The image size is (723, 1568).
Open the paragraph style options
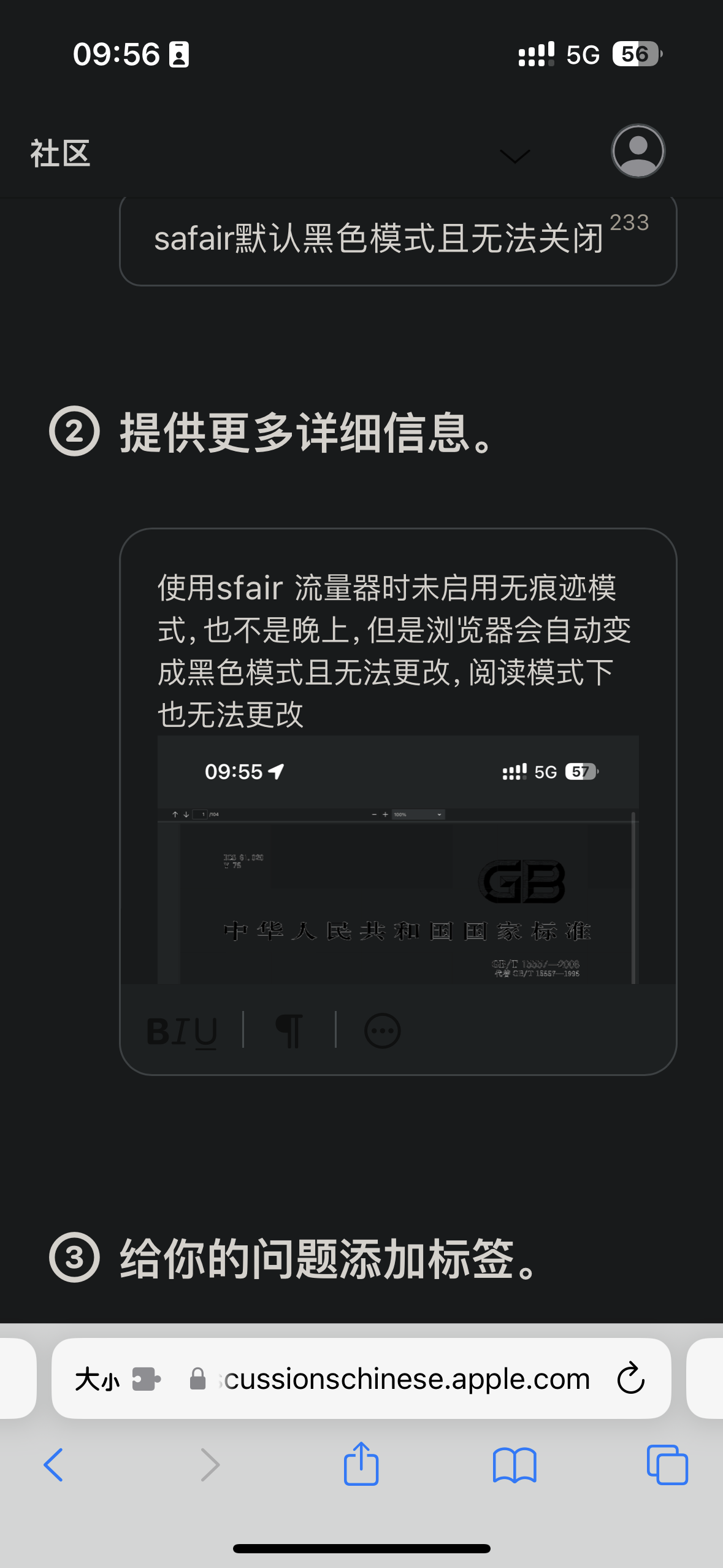[289, 1031]
